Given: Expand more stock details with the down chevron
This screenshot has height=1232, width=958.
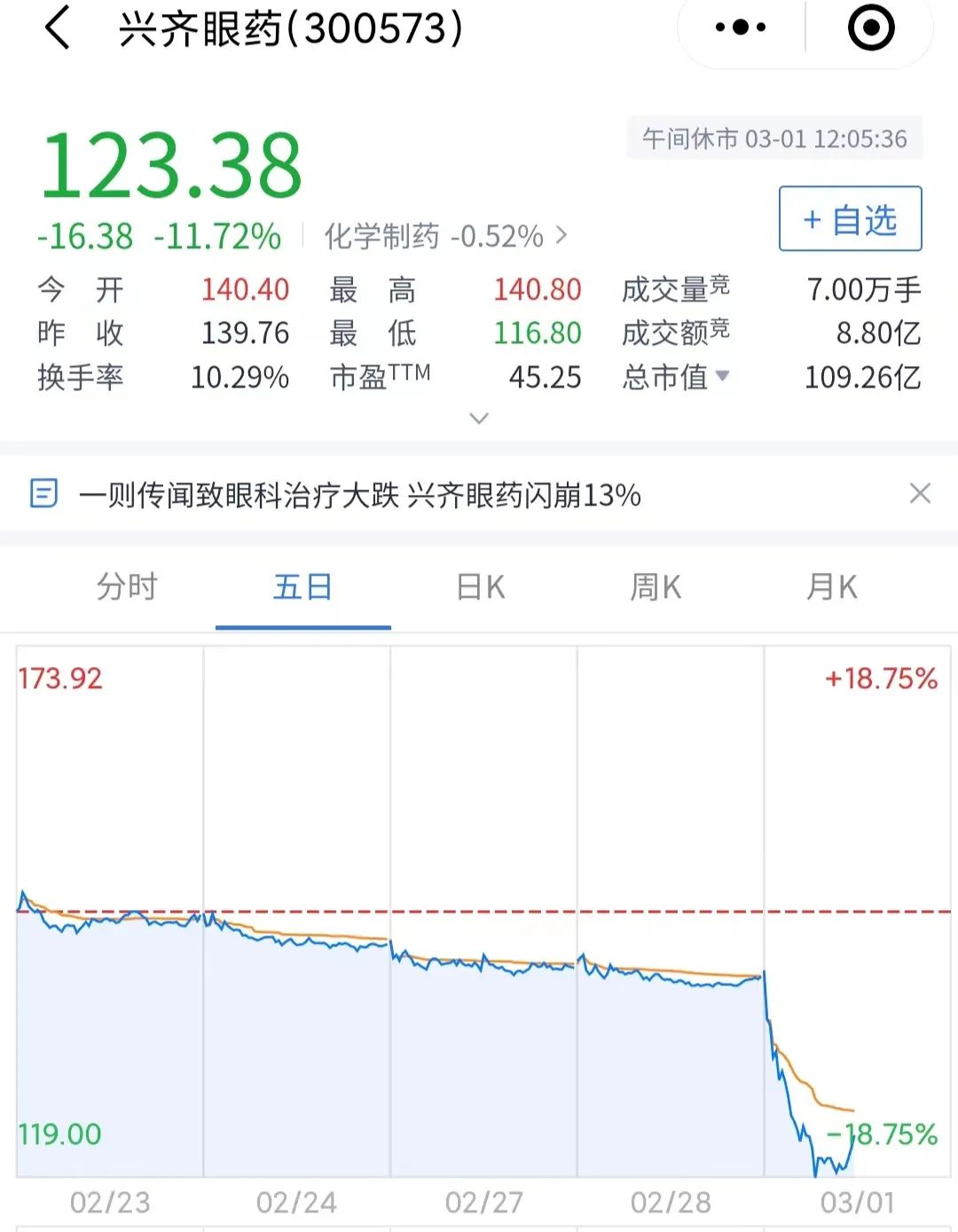Looking at the screenshot, I should point(479,418).
